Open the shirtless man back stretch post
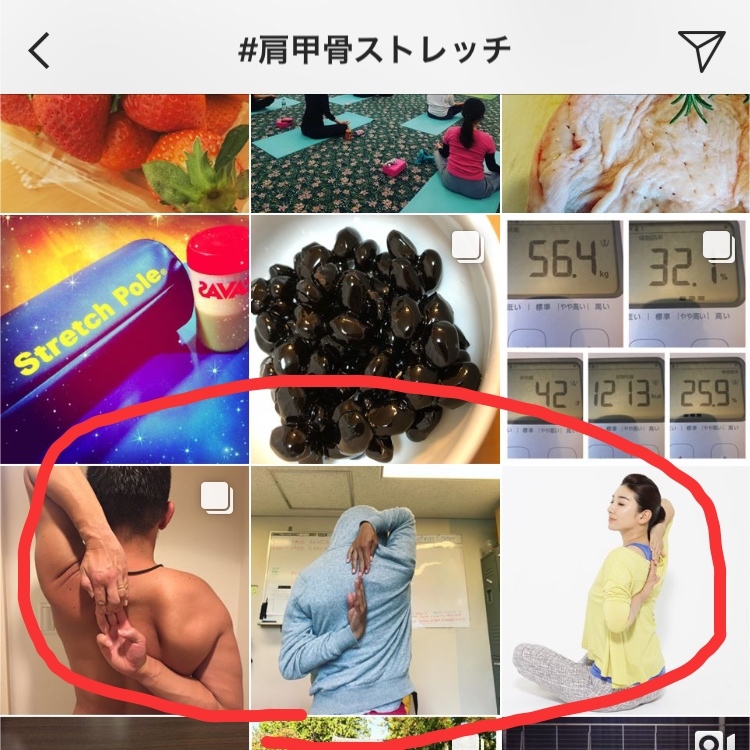The width and height of the screenshot is (750, 750). (x=124, y=590)
